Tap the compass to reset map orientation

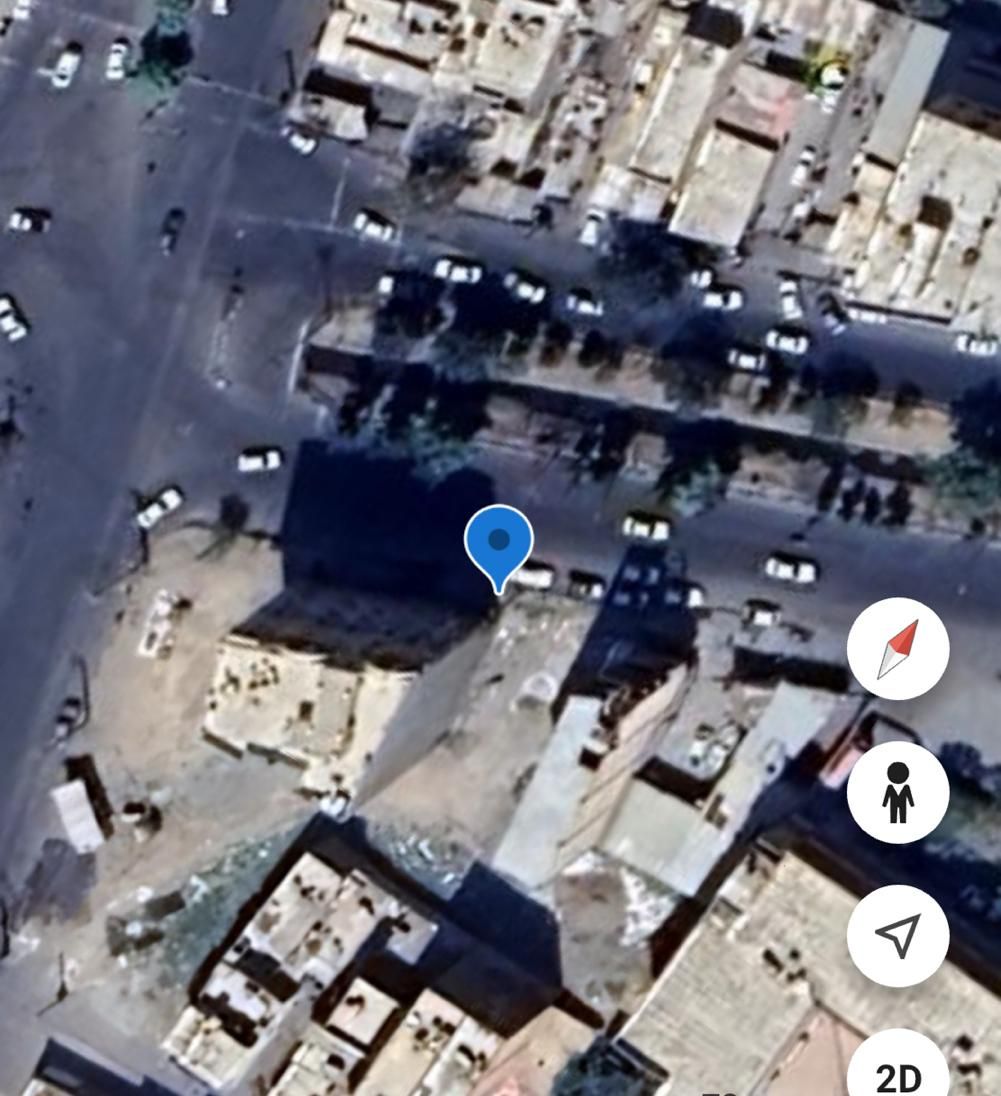pos(898,649)
